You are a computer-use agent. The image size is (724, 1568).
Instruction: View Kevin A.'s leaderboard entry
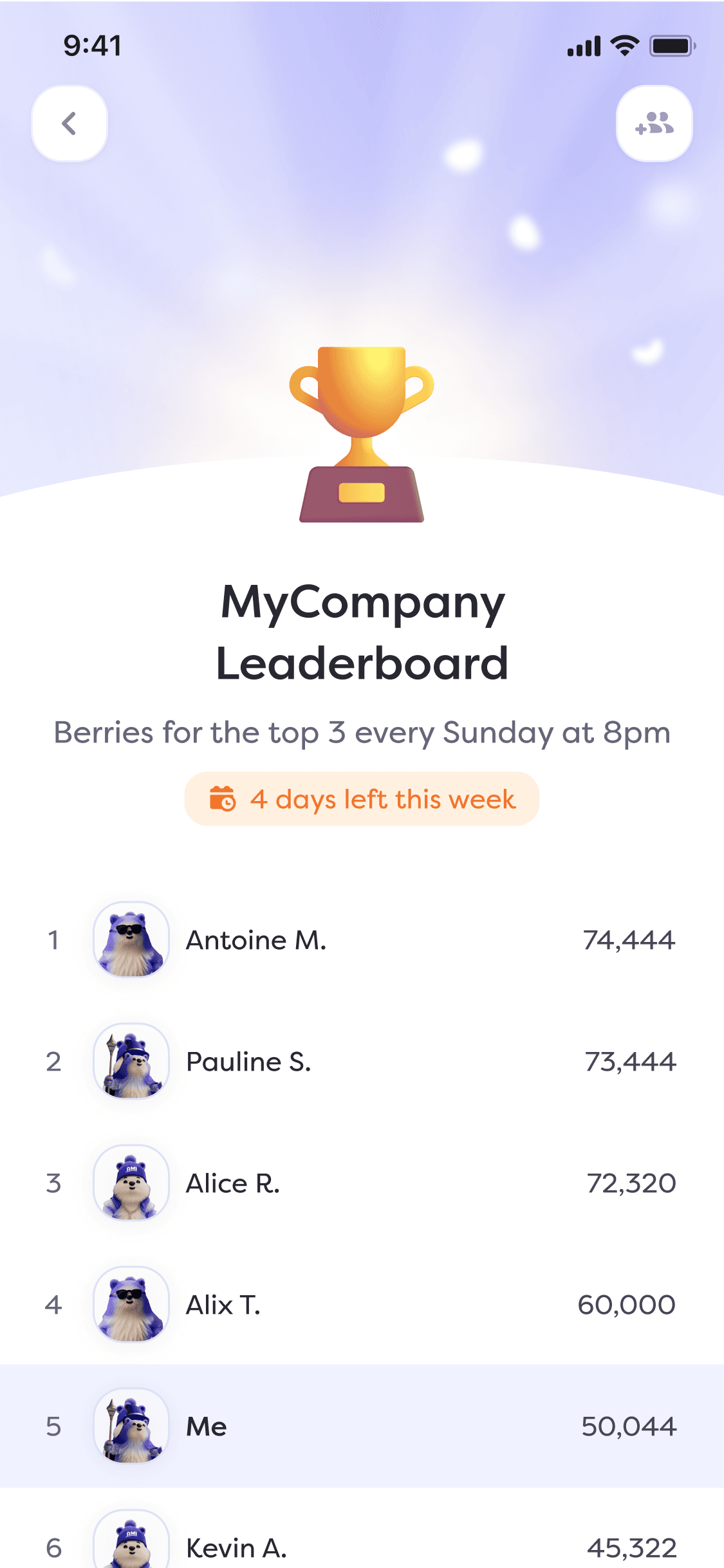coord(360,1545)
